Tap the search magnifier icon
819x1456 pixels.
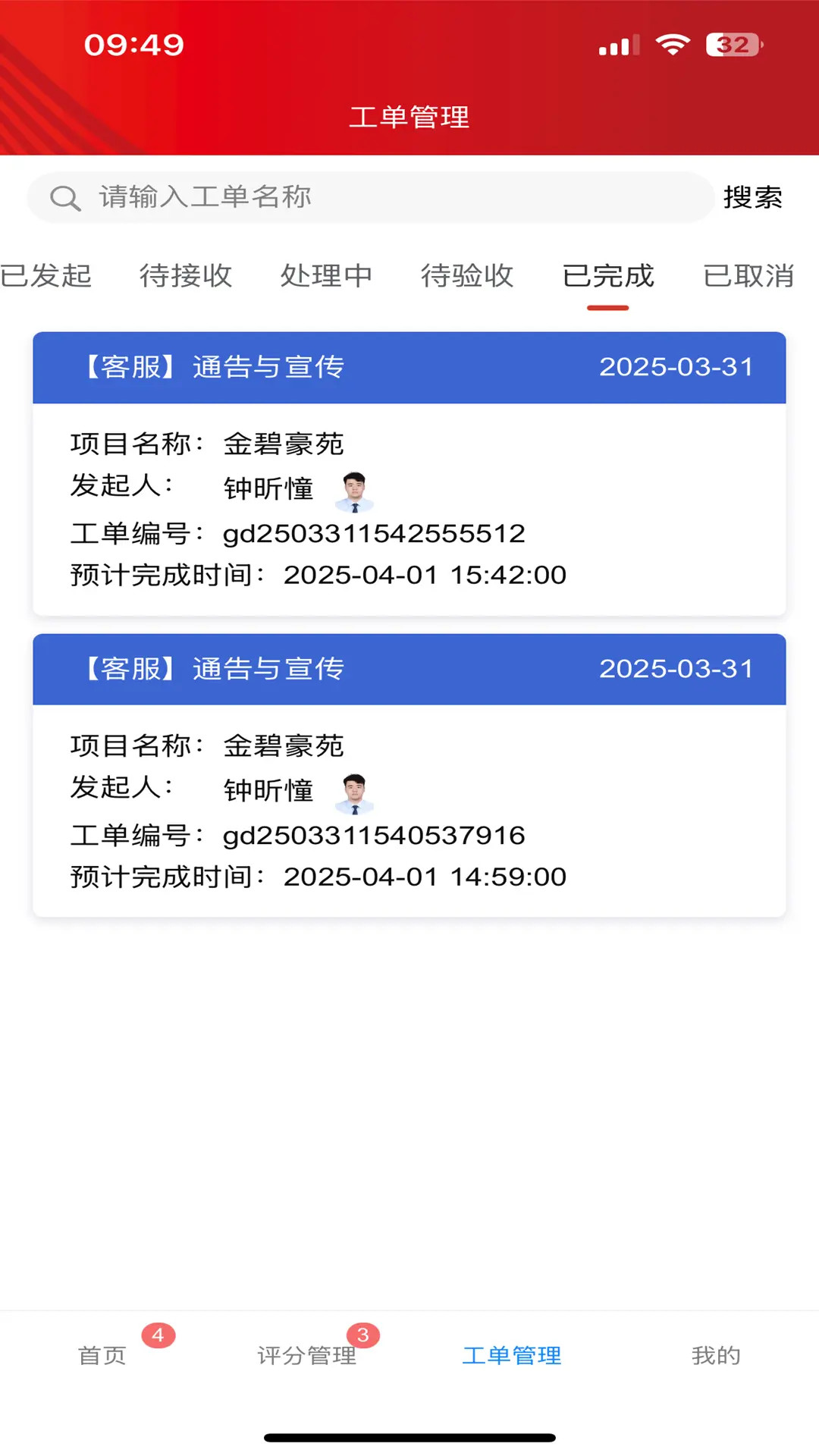(x=66, y=198)
